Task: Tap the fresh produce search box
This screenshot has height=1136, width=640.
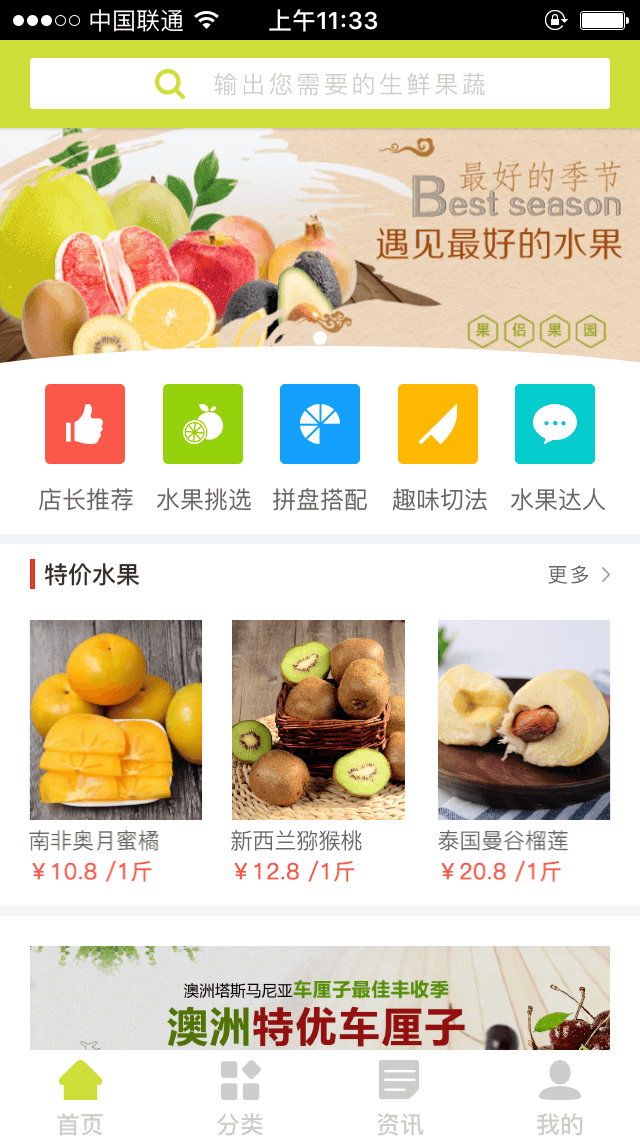Action: click(320, 84)
